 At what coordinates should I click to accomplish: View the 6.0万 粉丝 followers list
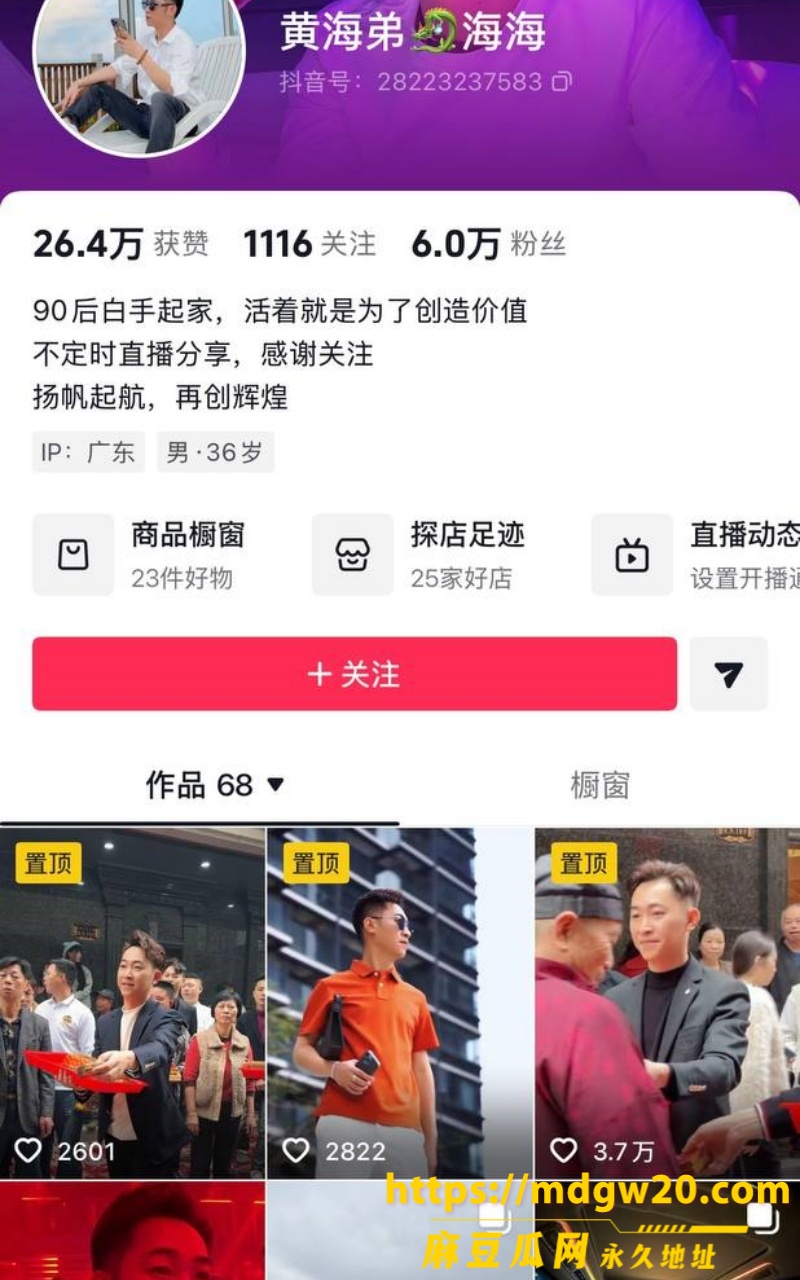pos(489,244)
